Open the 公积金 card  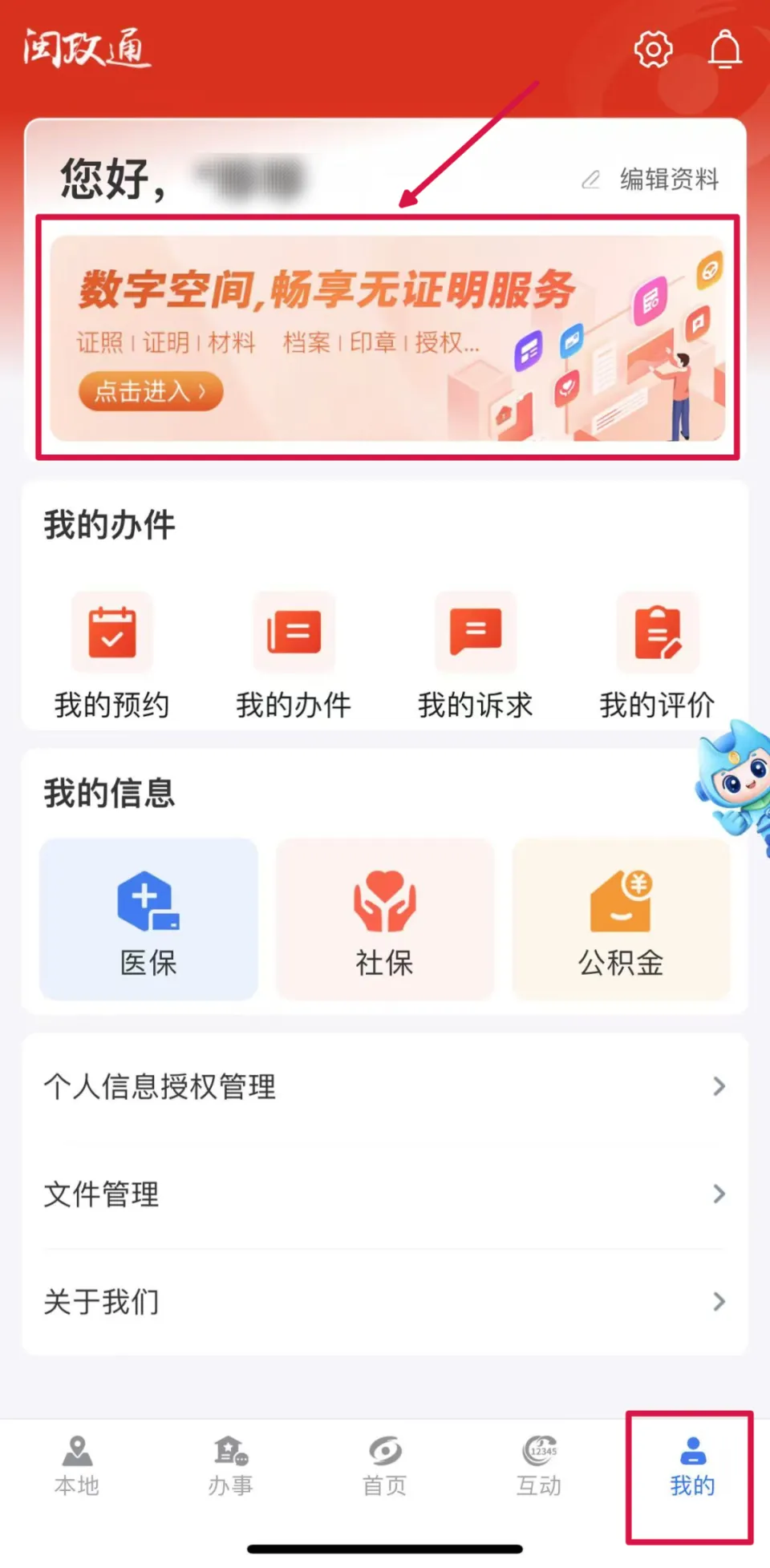point(621,919)
